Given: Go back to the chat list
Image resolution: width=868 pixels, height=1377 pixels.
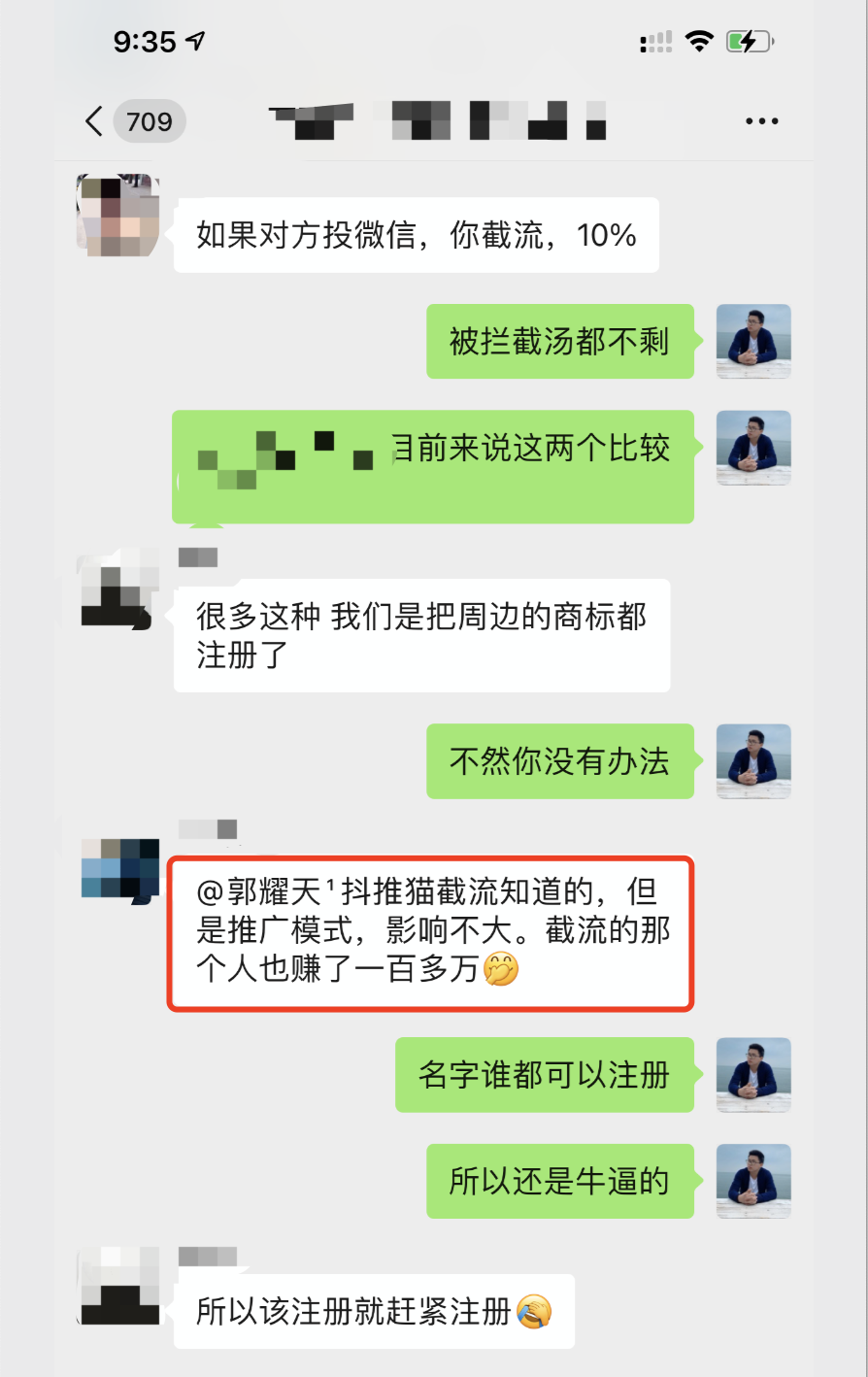Looking at the screenshot, I should (x=94, y=121).
